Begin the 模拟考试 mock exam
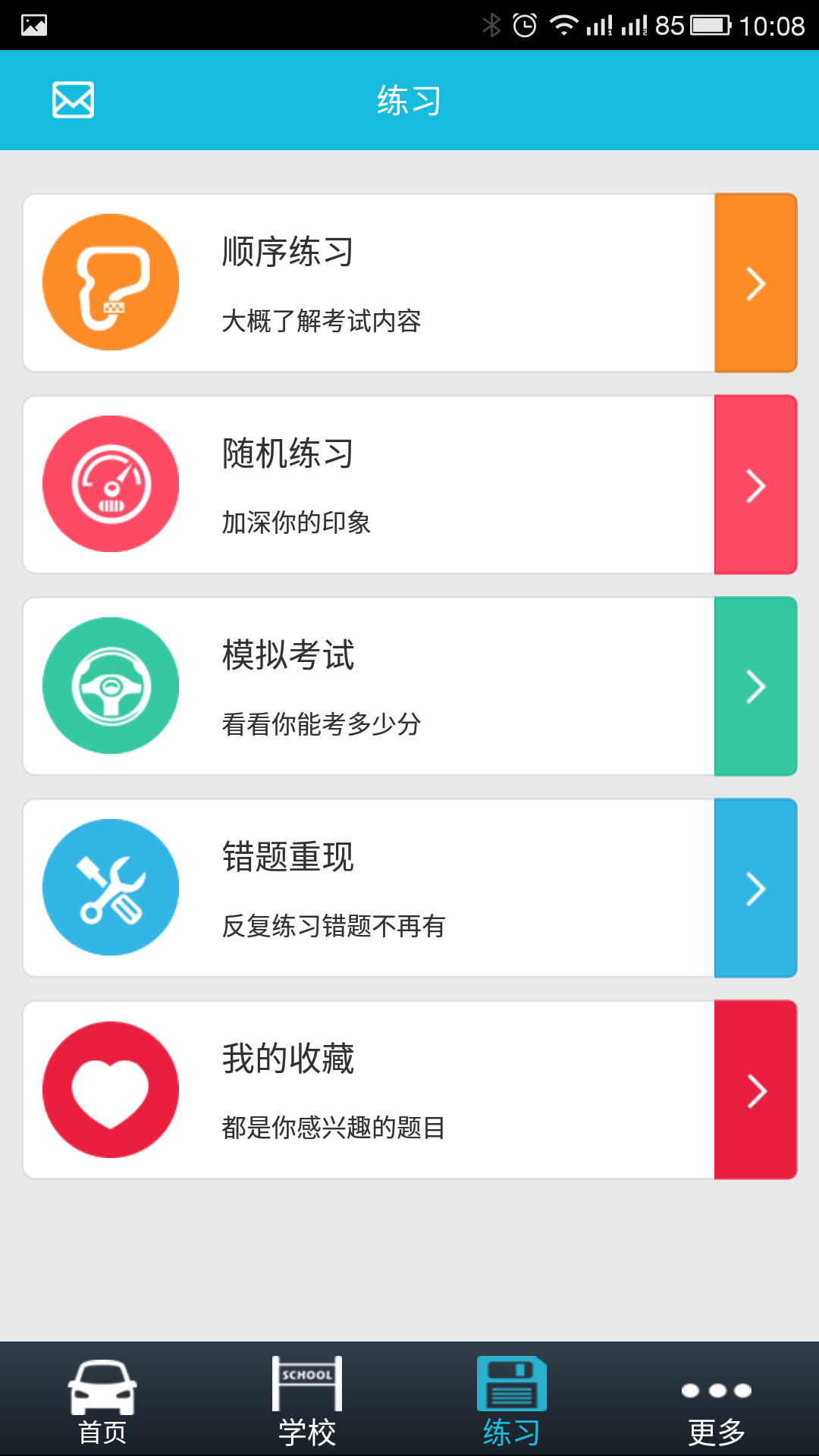This screenshot has height=1456, width=819. click(409, 686)
